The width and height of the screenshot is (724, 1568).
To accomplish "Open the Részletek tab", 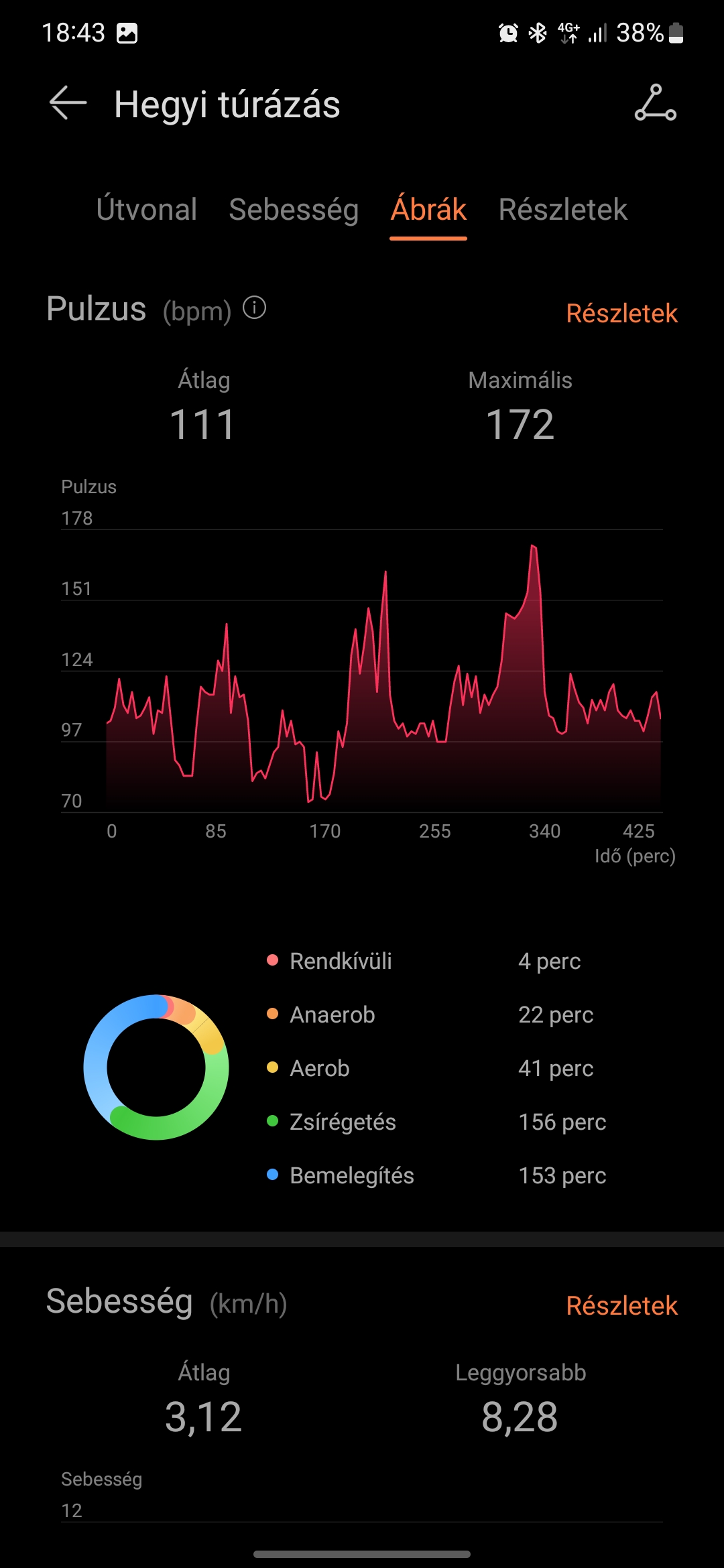I will point(562,210).
